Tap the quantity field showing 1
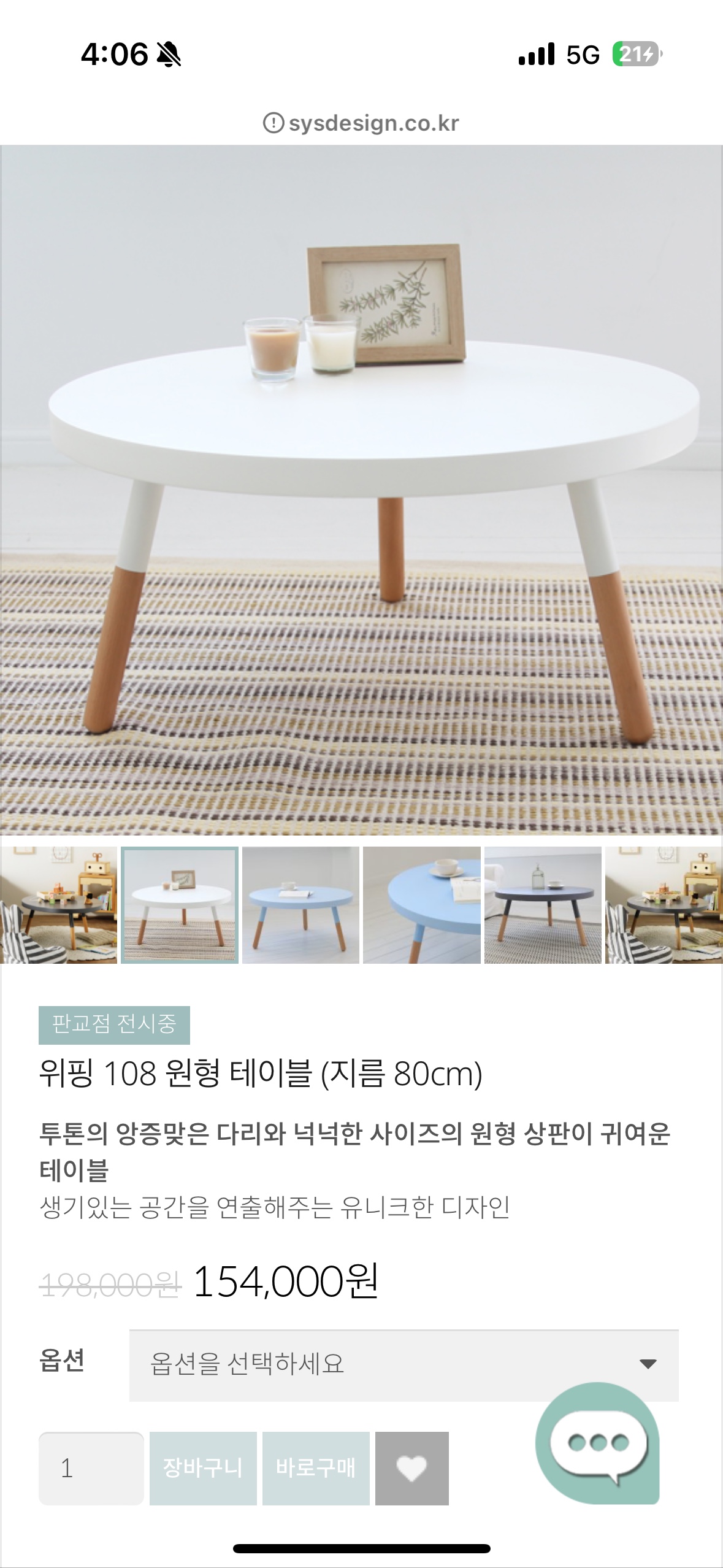The width and height of the screenshot is (723, 1568). [x=91, y=1468]
